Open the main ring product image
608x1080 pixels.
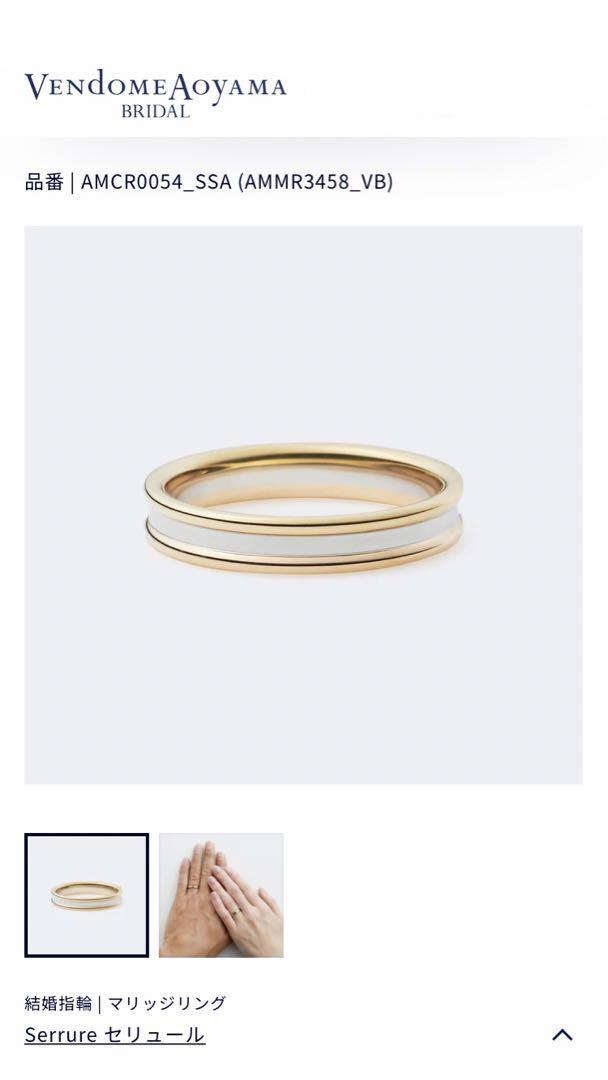303,505
